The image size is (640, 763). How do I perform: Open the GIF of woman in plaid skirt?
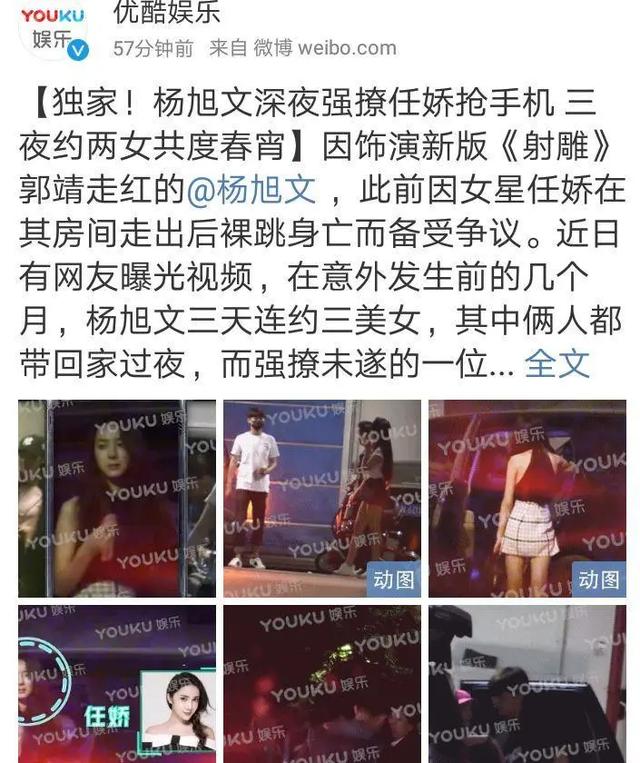pyautogui.click(x=527, y=498)
